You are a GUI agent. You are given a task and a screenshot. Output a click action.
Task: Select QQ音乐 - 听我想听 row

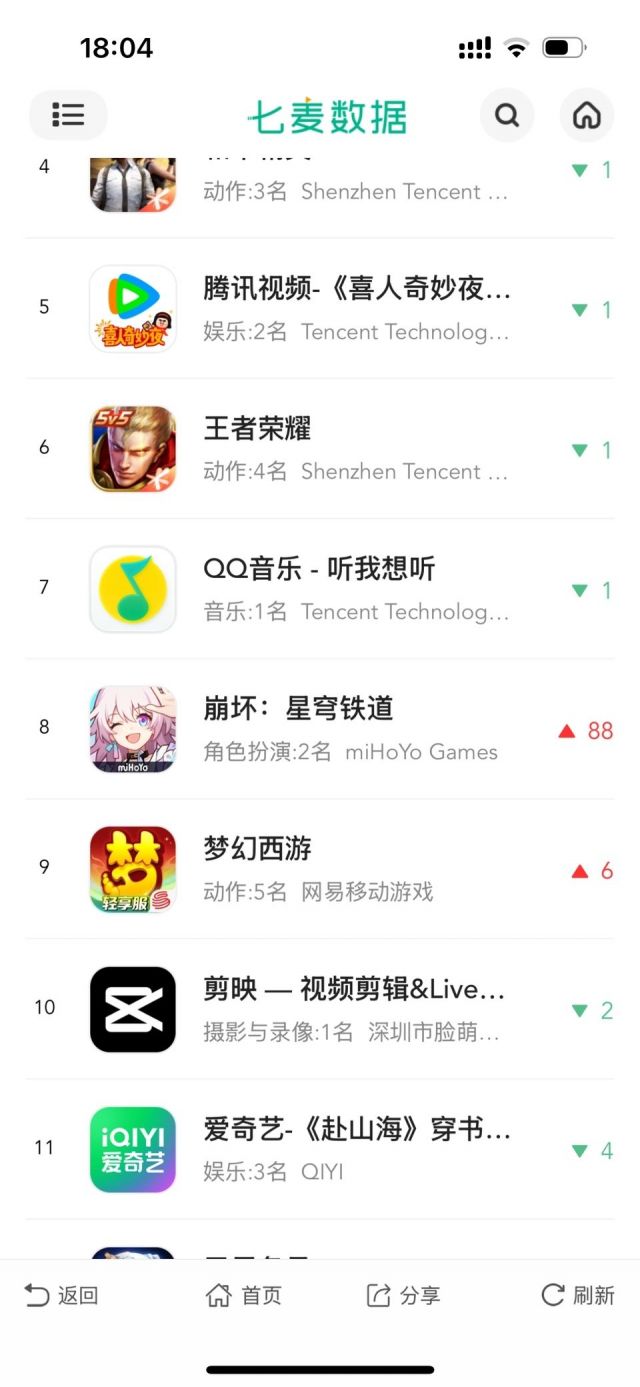click(356, 588)
